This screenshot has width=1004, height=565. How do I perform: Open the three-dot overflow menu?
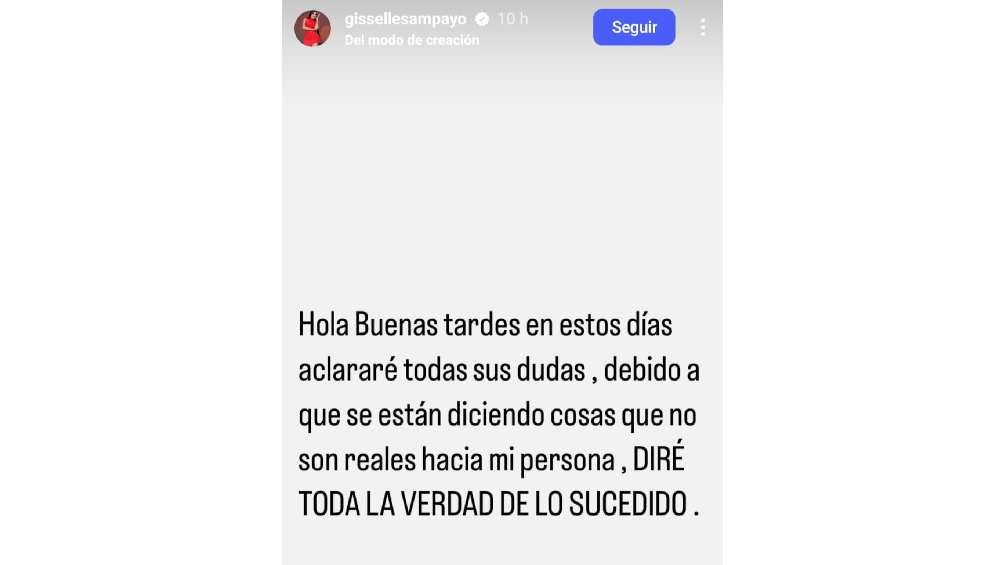703,27
